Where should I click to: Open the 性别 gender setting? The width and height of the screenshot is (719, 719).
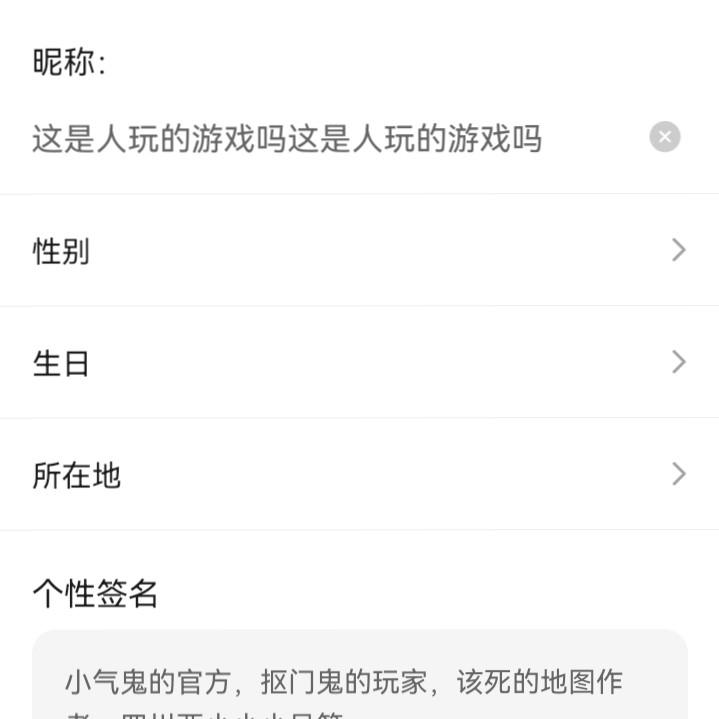pyautogui.click(x=359, y=251)
